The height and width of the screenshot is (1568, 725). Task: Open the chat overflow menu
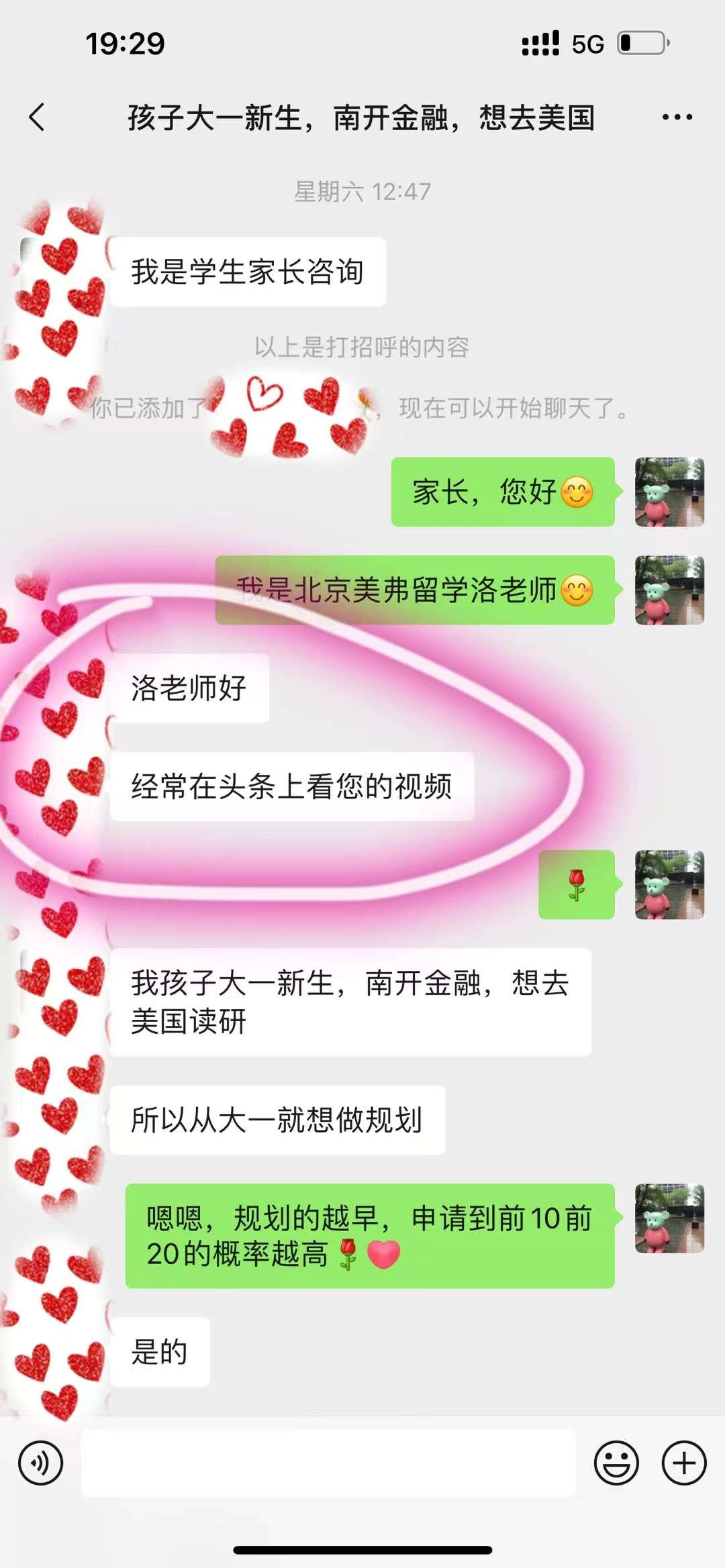pyautogui.click(x=677, y=117)
